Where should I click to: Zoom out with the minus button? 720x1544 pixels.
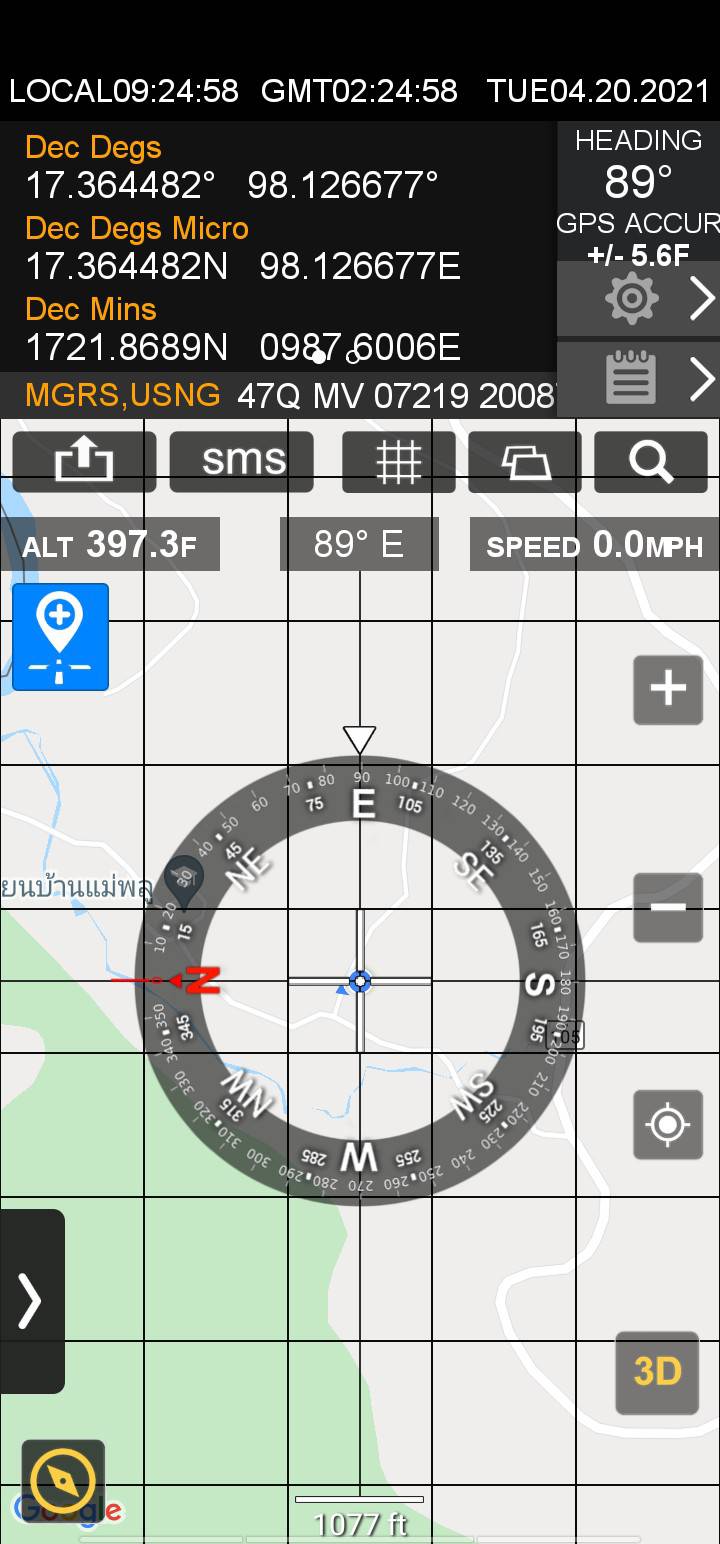668,908
